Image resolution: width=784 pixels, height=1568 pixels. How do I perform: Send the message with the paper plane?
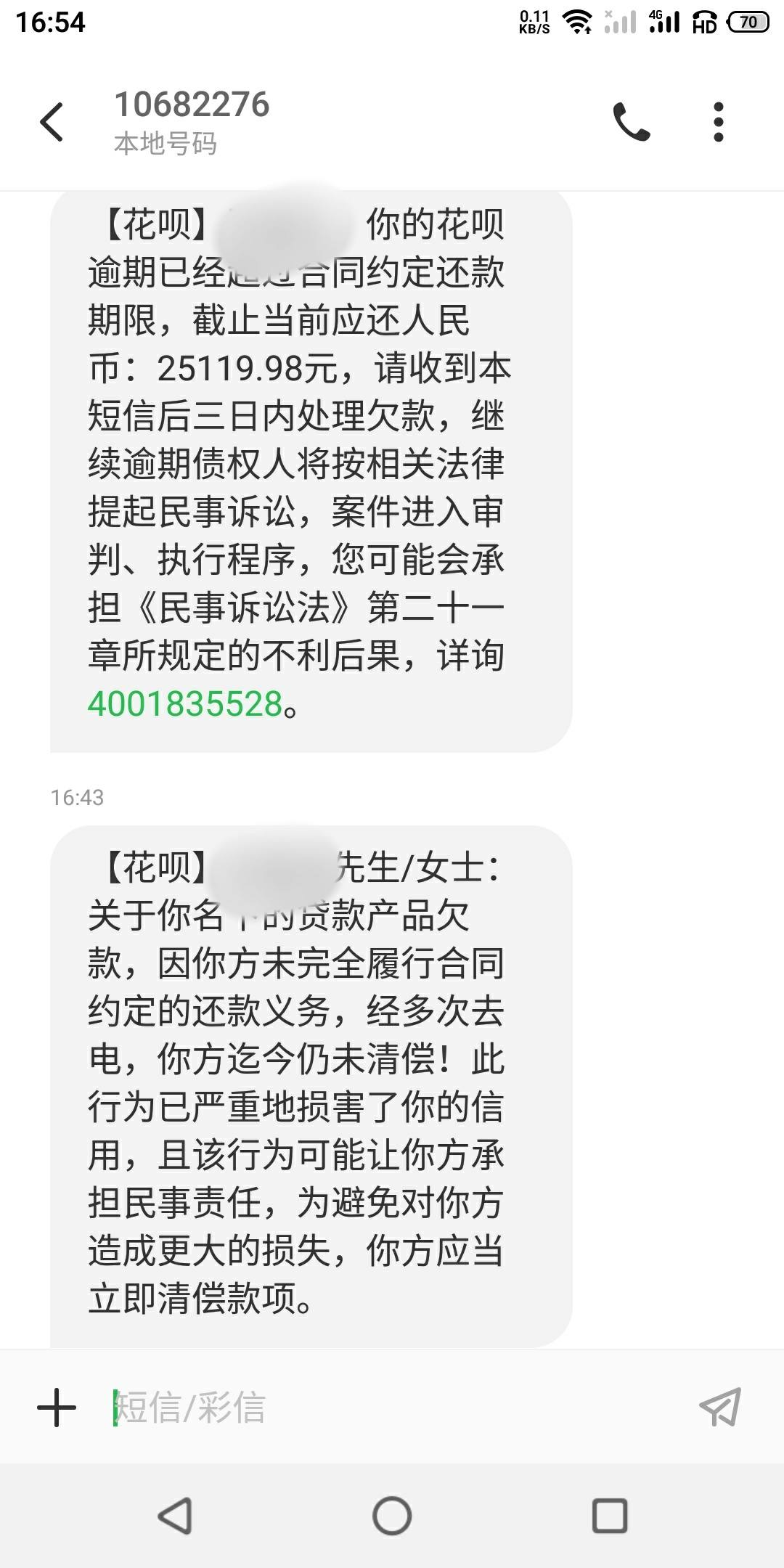pos(720,1408)
